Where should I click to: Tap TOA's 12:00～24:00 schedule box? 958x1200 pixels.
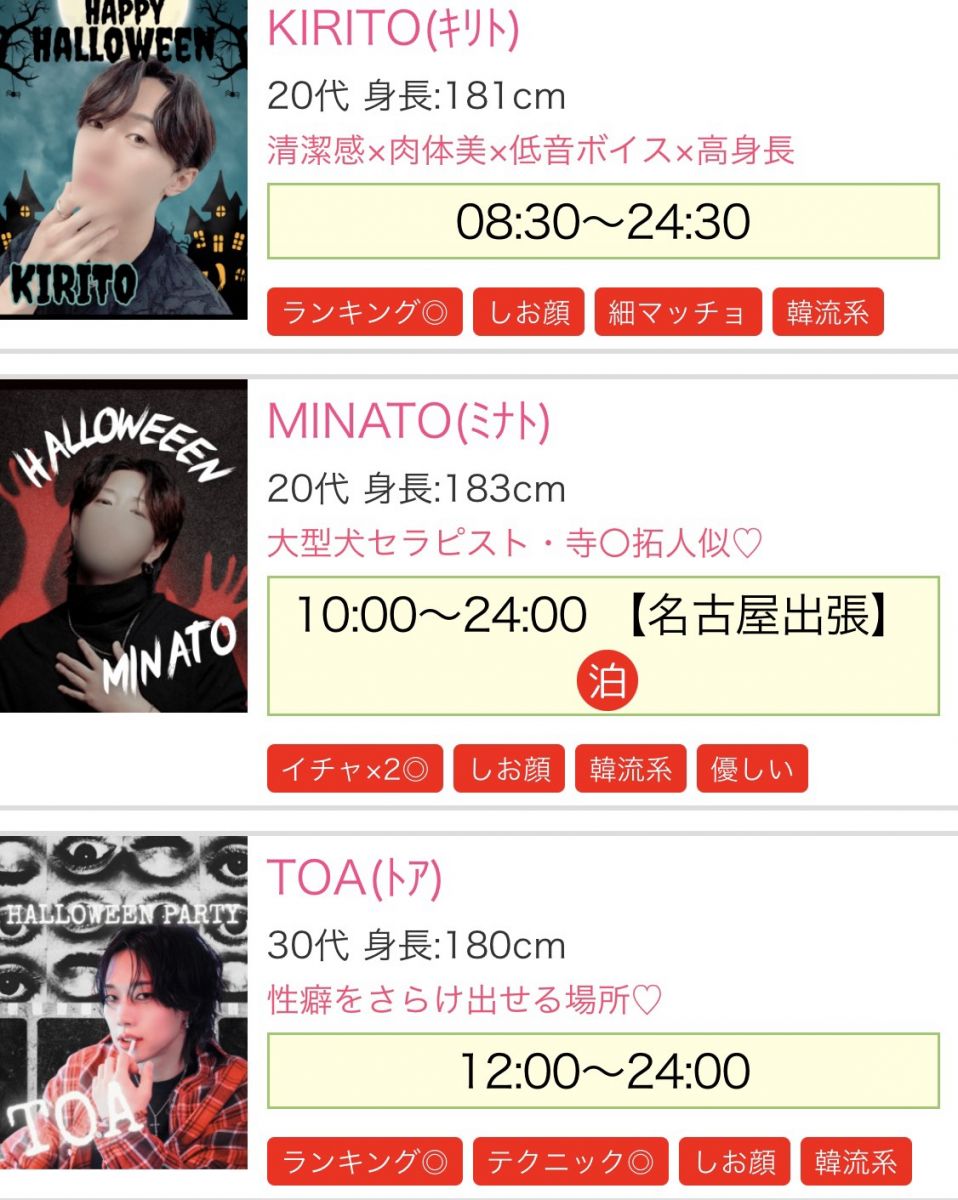pos(603,1071)
